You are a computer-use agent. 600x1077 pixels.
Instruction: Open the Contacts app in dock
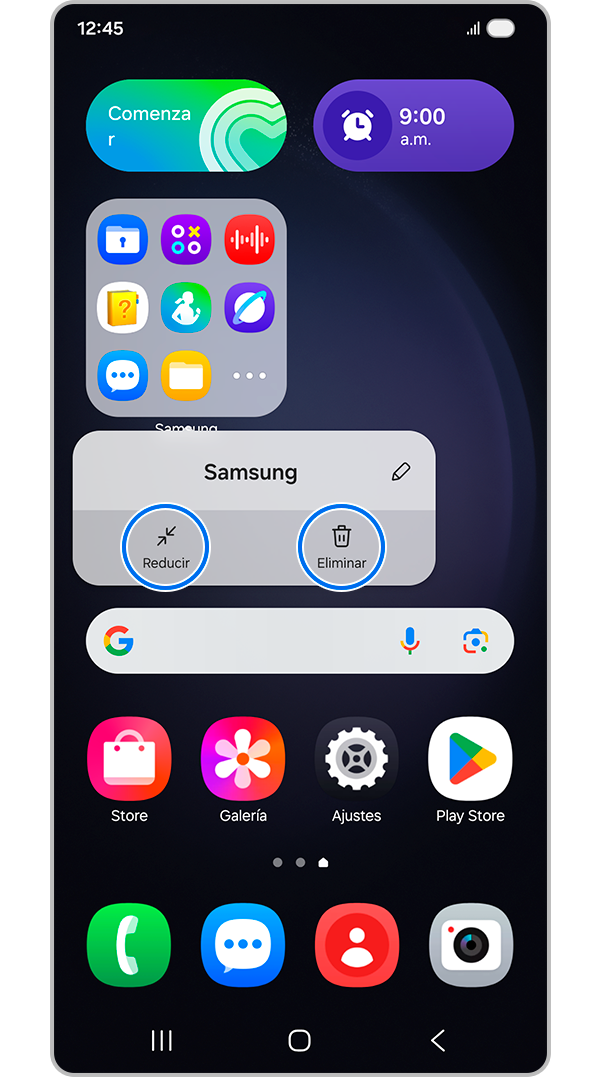[357, 945]
